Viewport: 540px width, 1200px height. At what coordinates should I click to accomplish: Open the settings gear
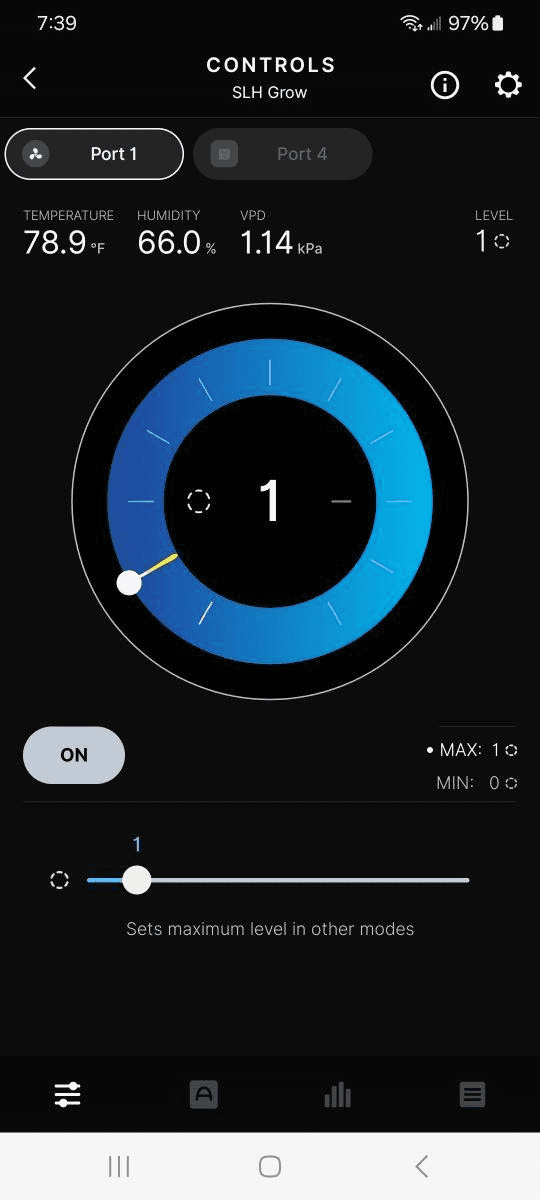click(x=508, y=85)
